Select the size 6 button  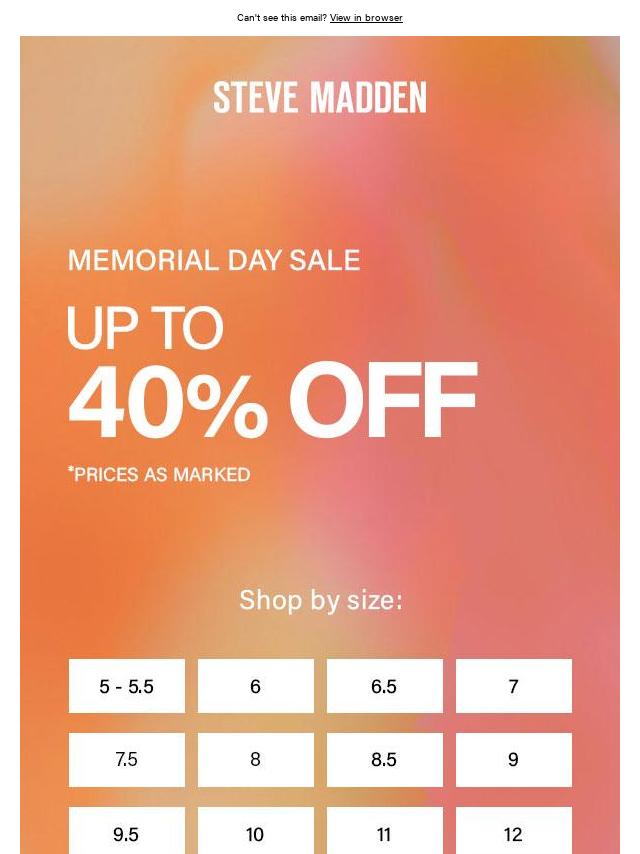256,686
